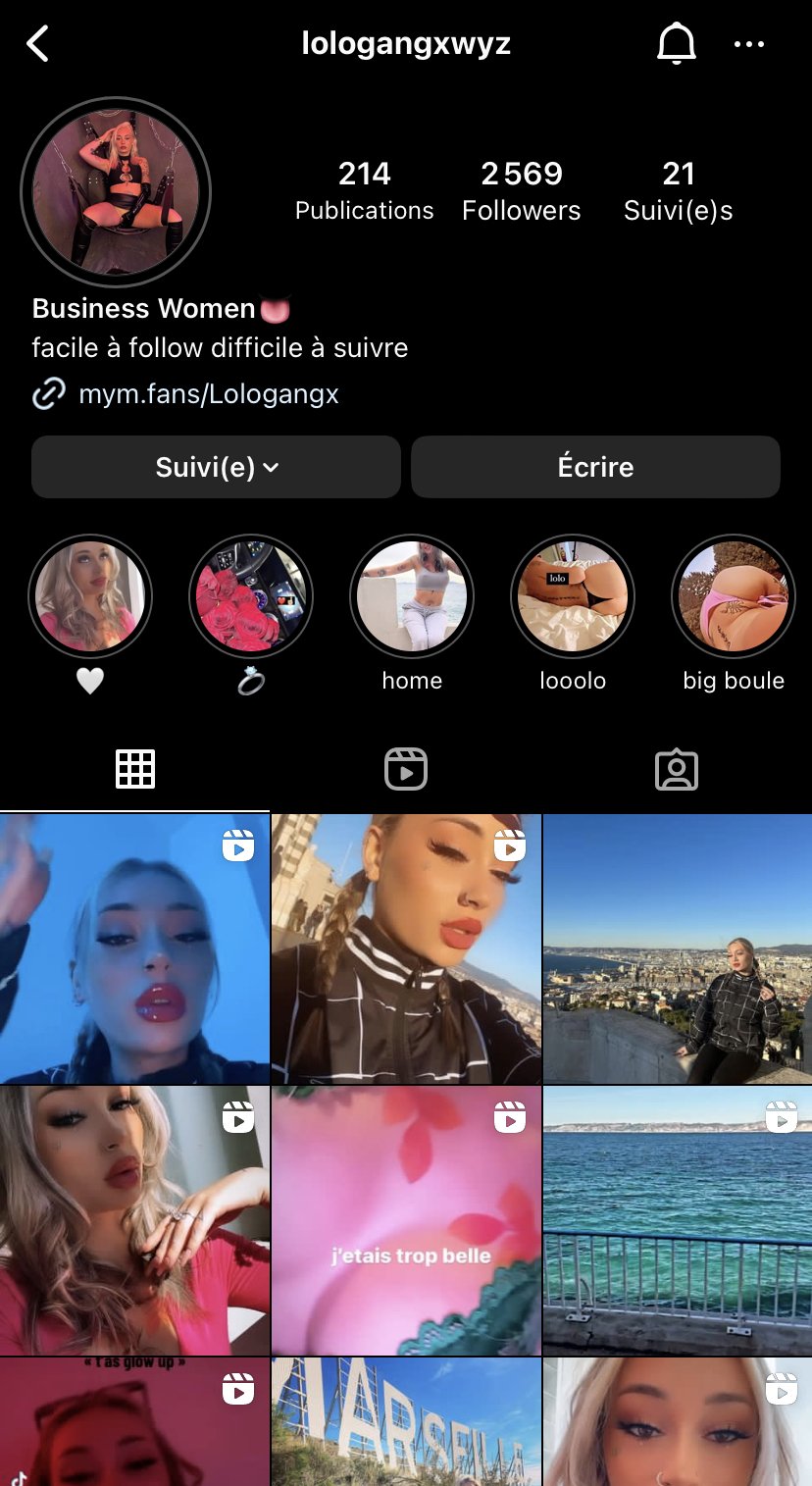The image size is (812, 1486).
Task: Open the ring emoji highlight
Action: 251,596
